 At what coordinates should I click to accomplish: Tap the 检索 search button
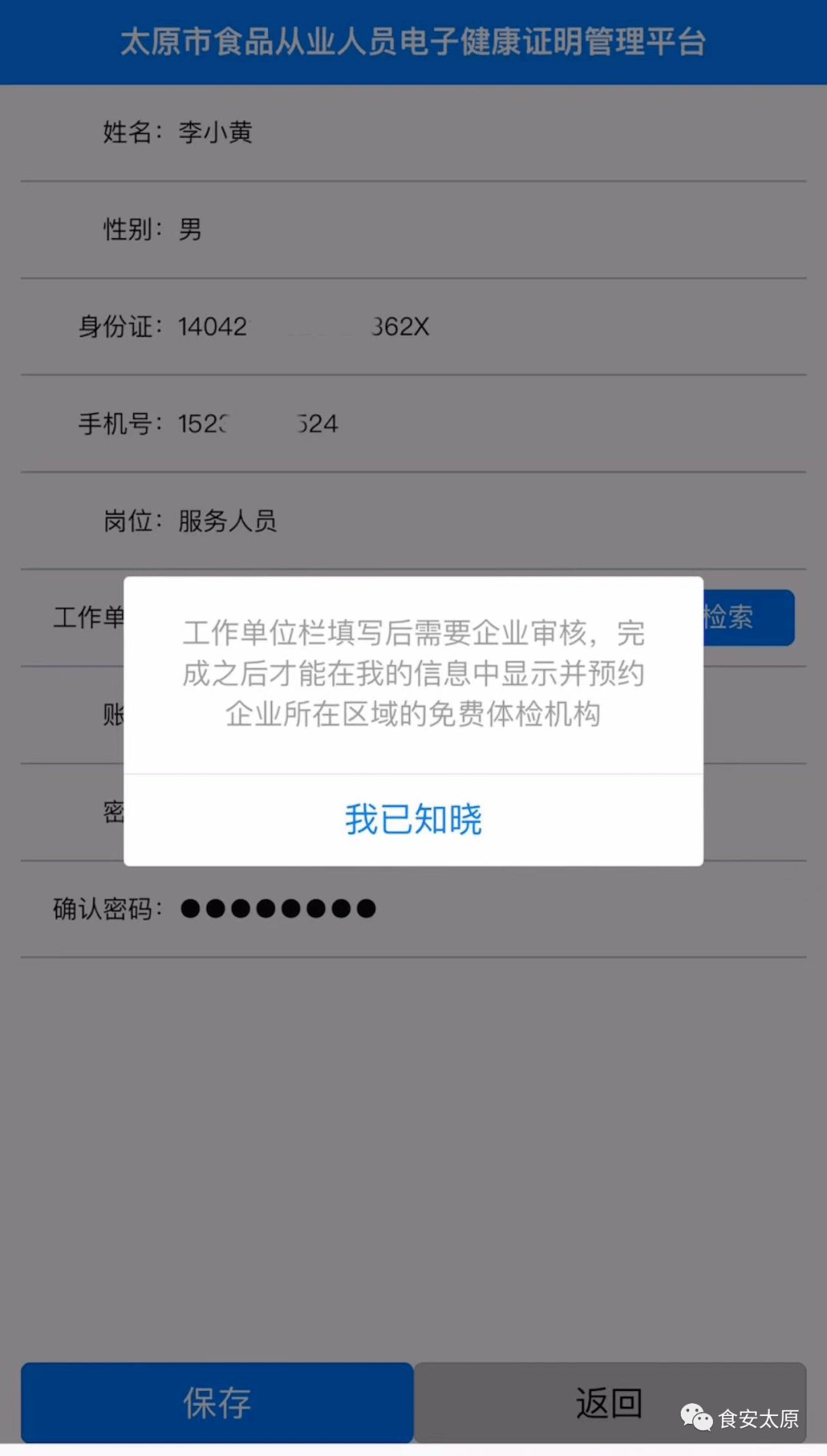(x=748, y=617)
